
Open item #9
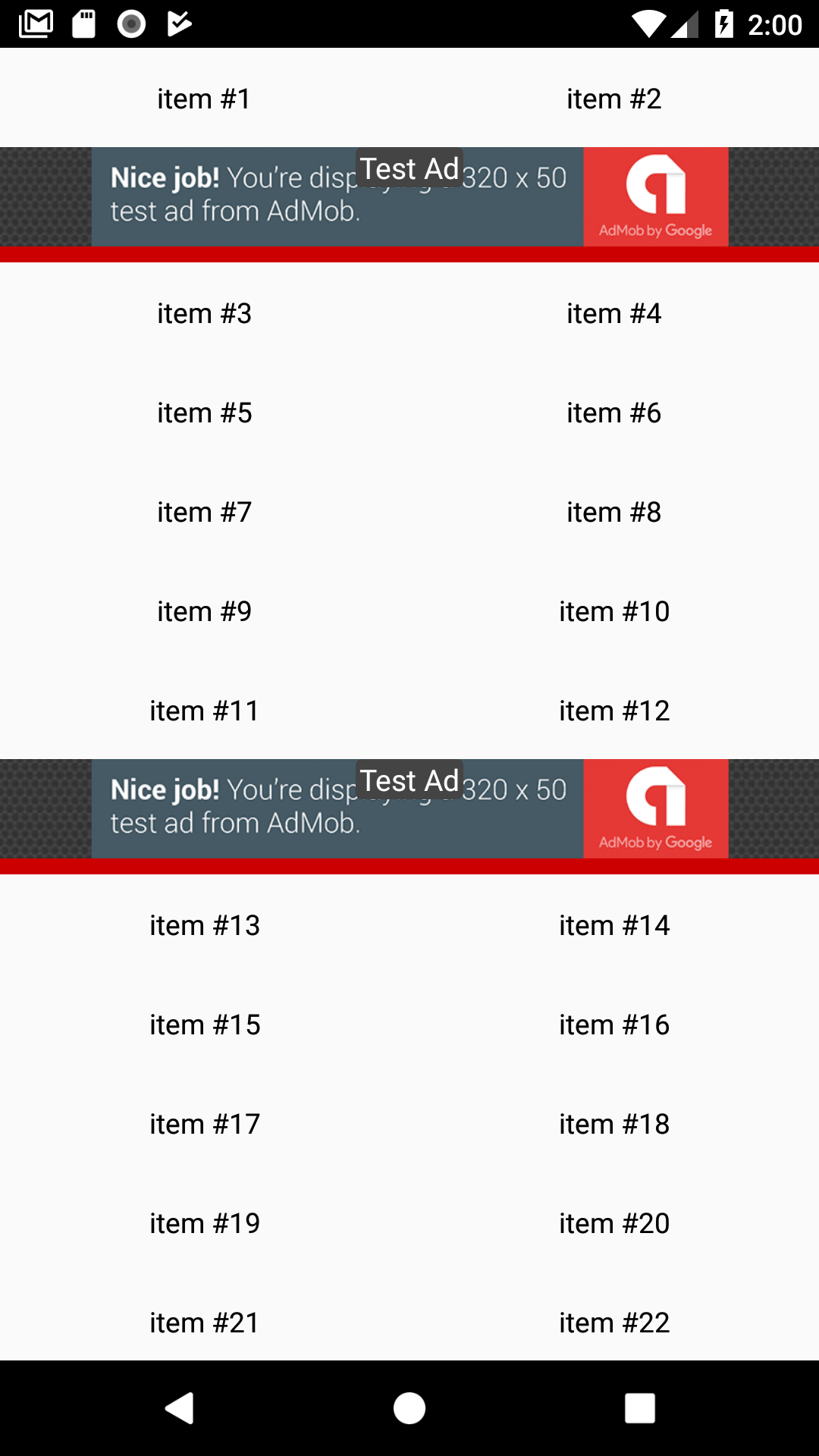click(205, 611)
